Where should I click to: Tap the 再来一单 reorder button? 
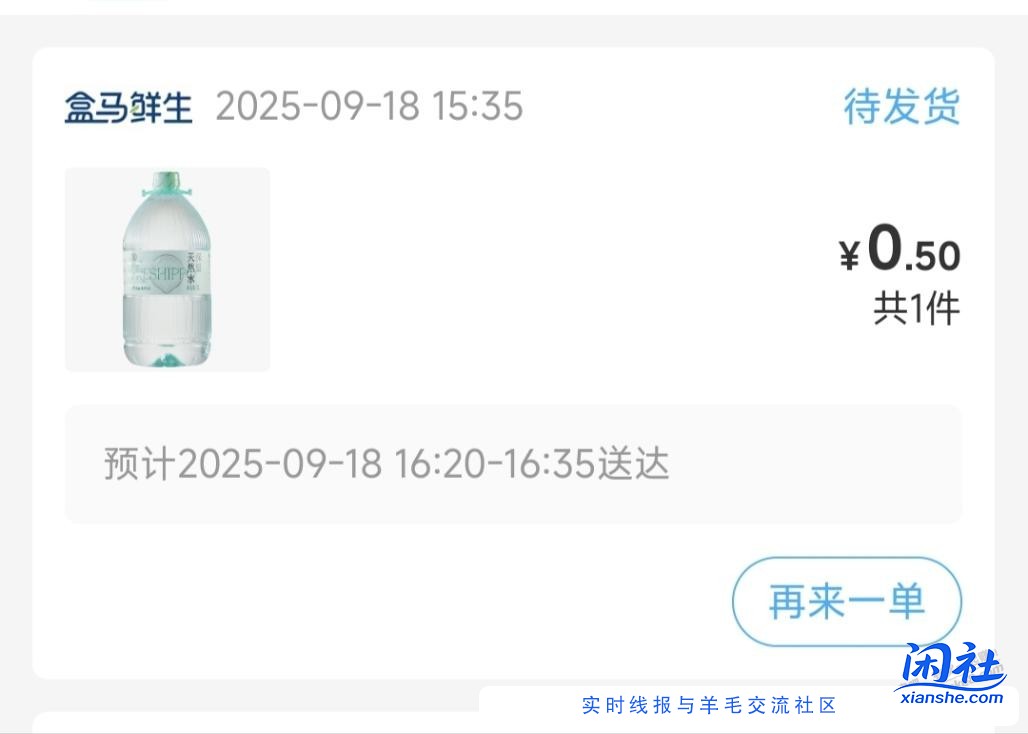tap(846, 602)
